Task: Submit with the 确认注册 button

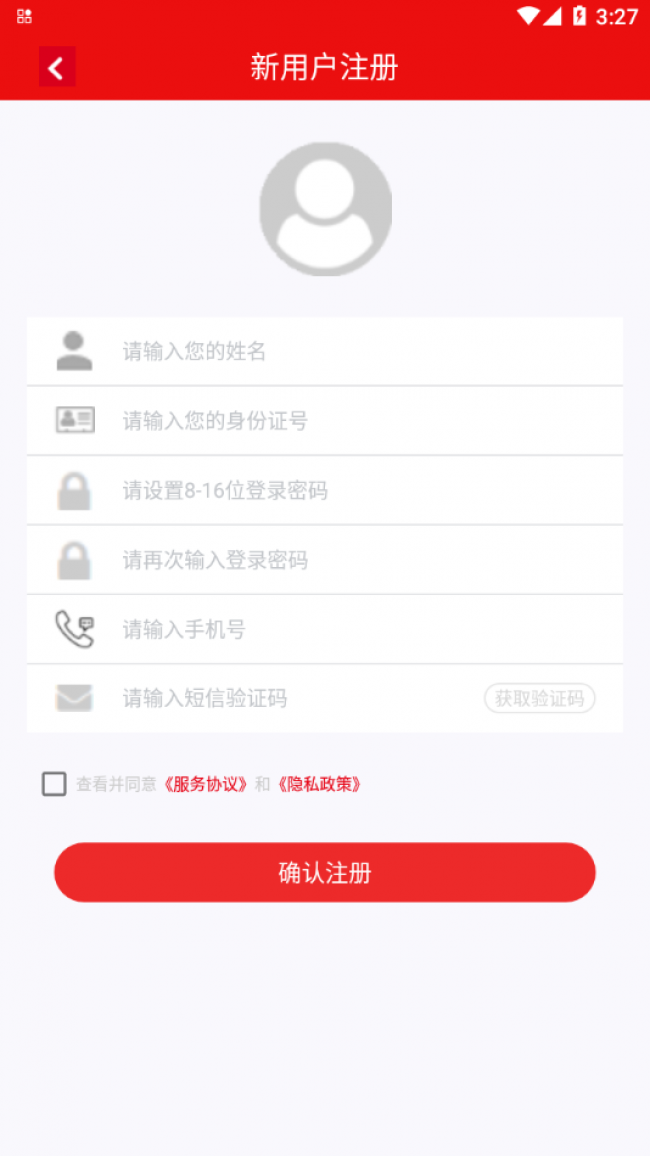Action: [325, 872]
